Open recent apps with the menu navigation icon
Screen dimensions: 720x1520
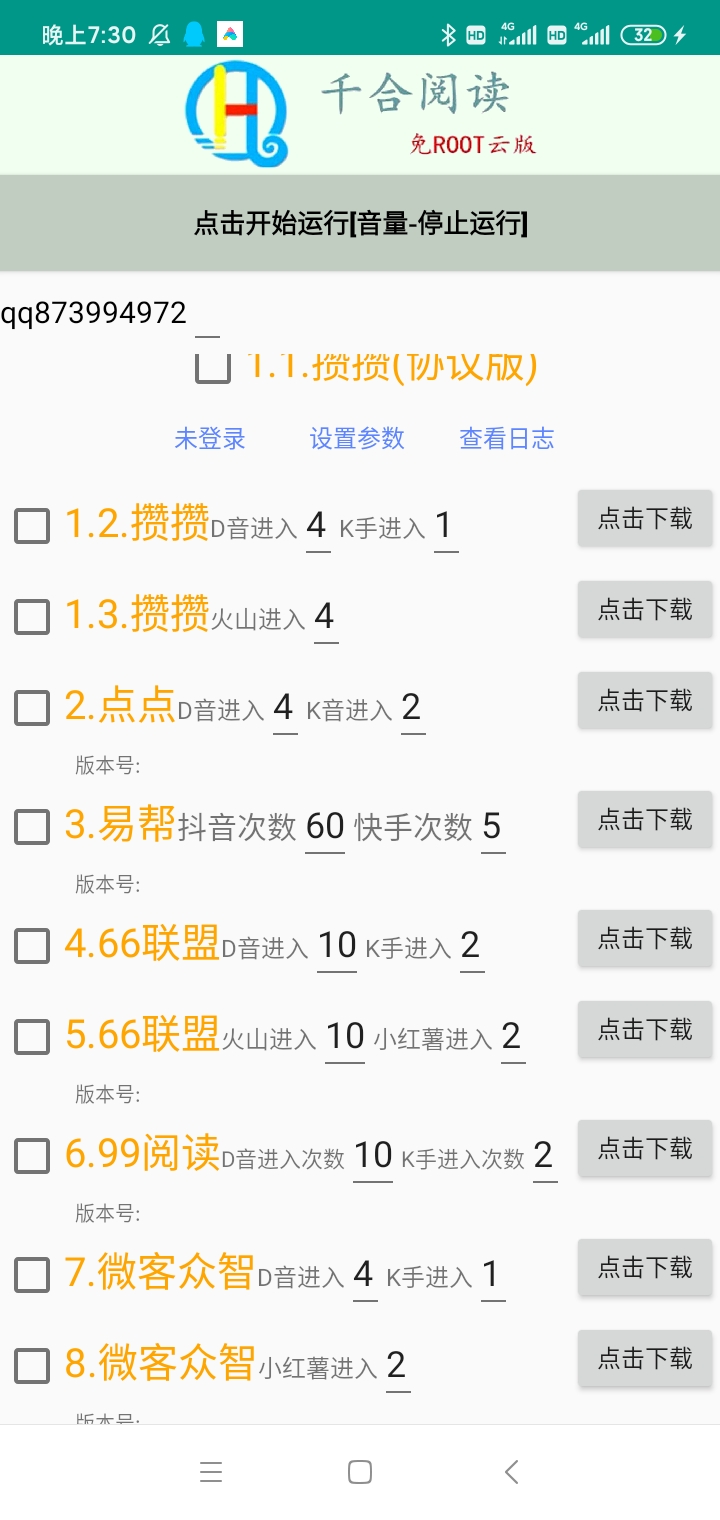[211, 1471]
